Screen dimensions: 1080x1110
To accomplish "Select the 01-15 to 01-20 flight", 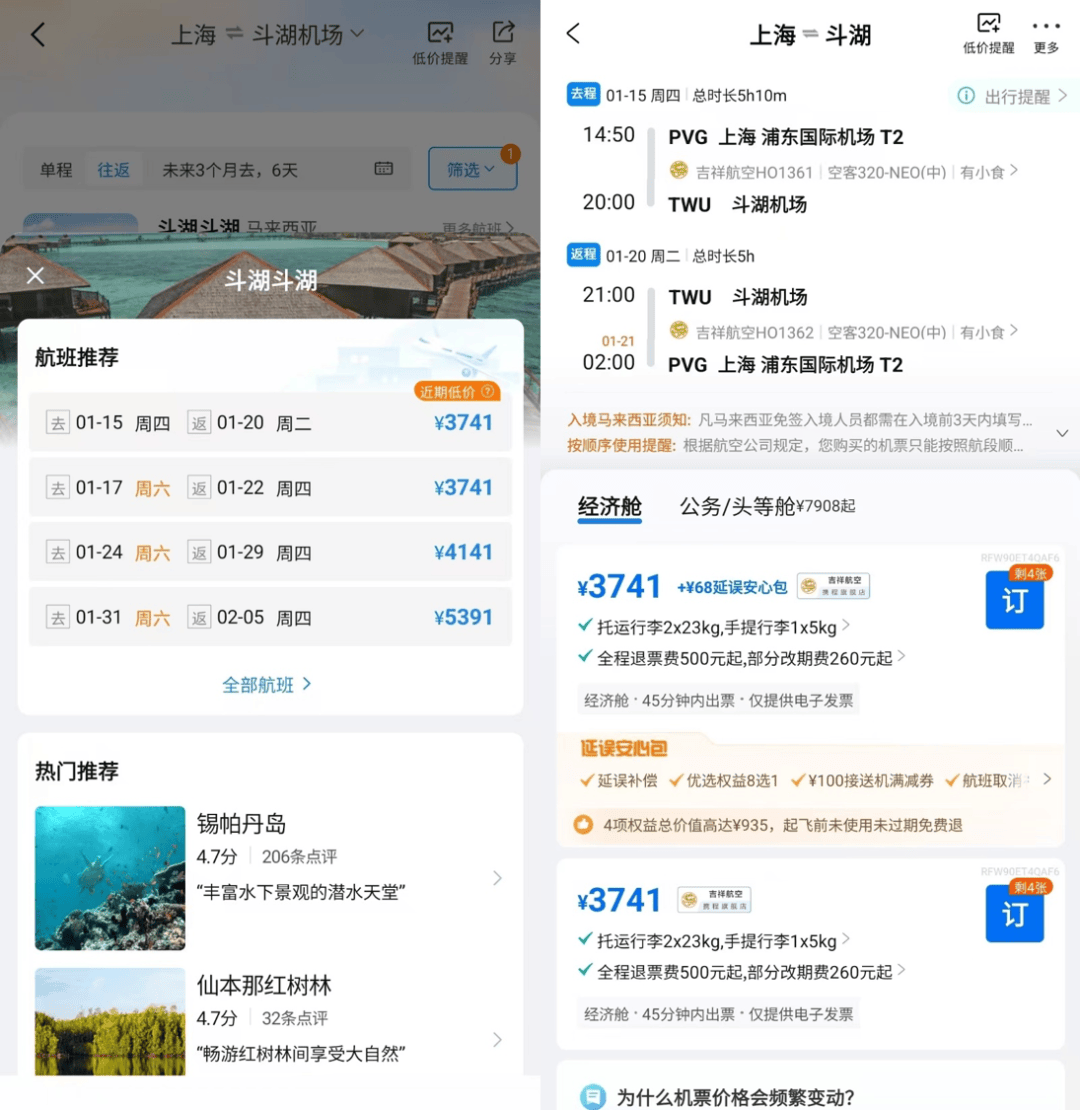I will (270, 423).
